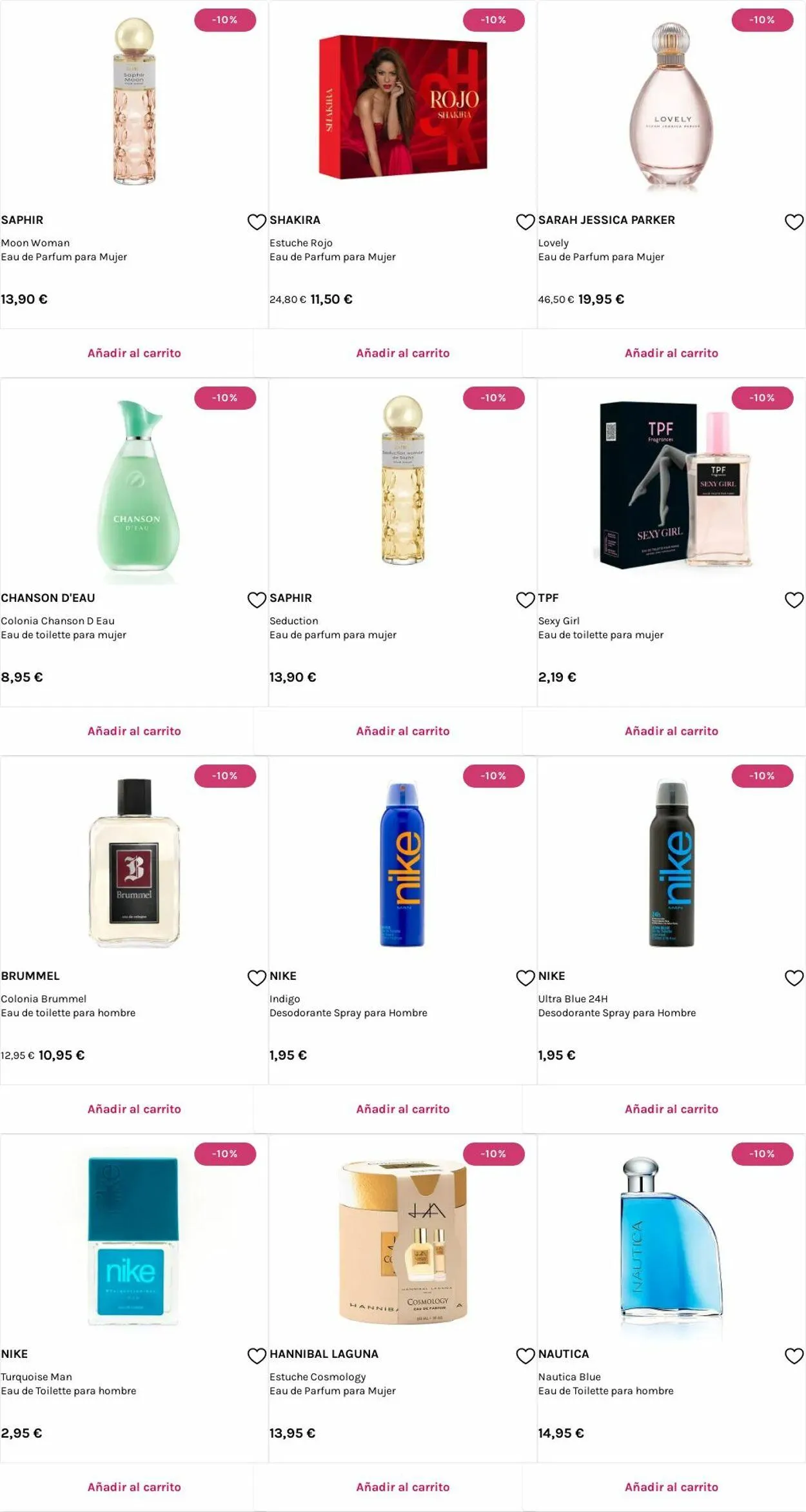Add TPF Sexy Girl to cart
Image resolution: width=806 pixels, height=1512 pixels.
[x=671, y=731]
